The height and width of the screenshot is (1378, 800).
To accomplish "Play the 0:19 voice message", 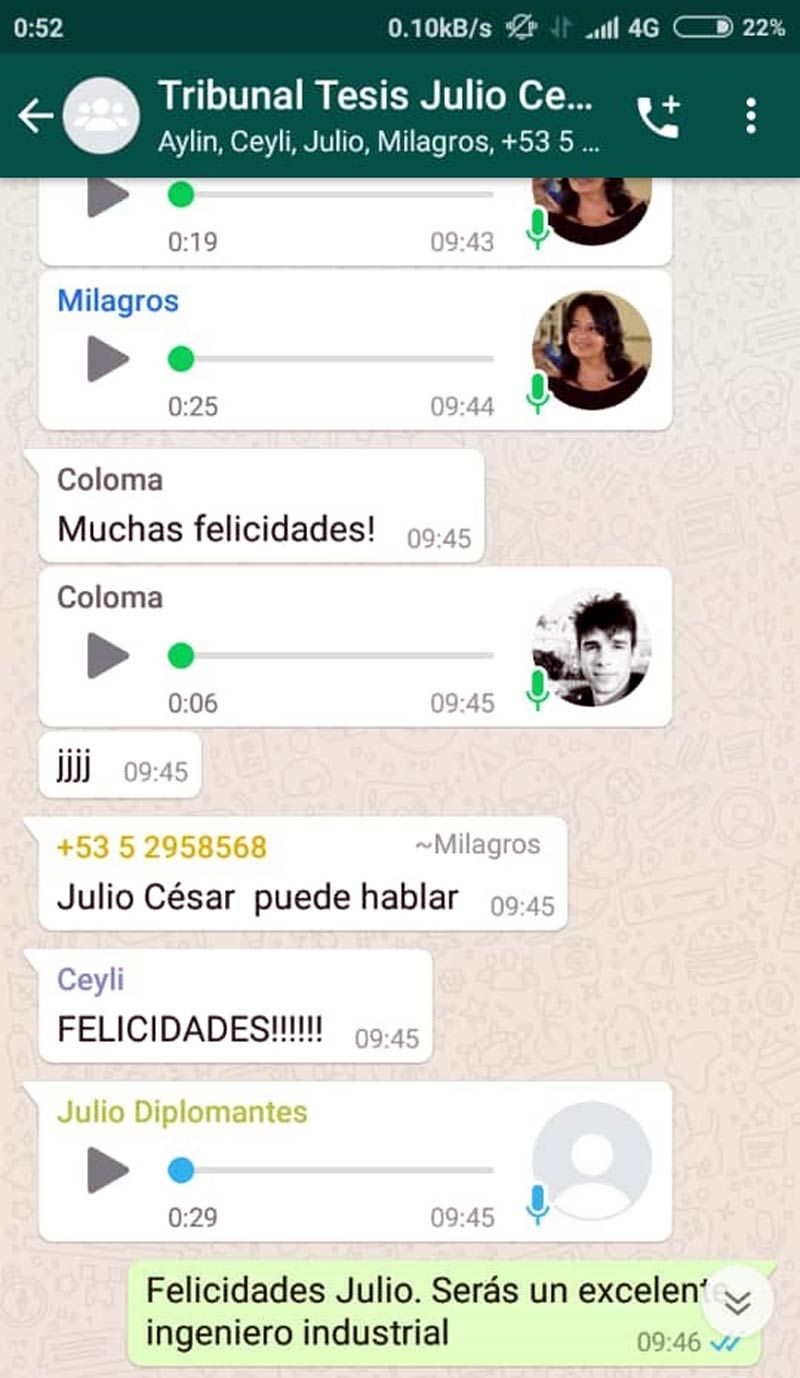I will (108, 194).
